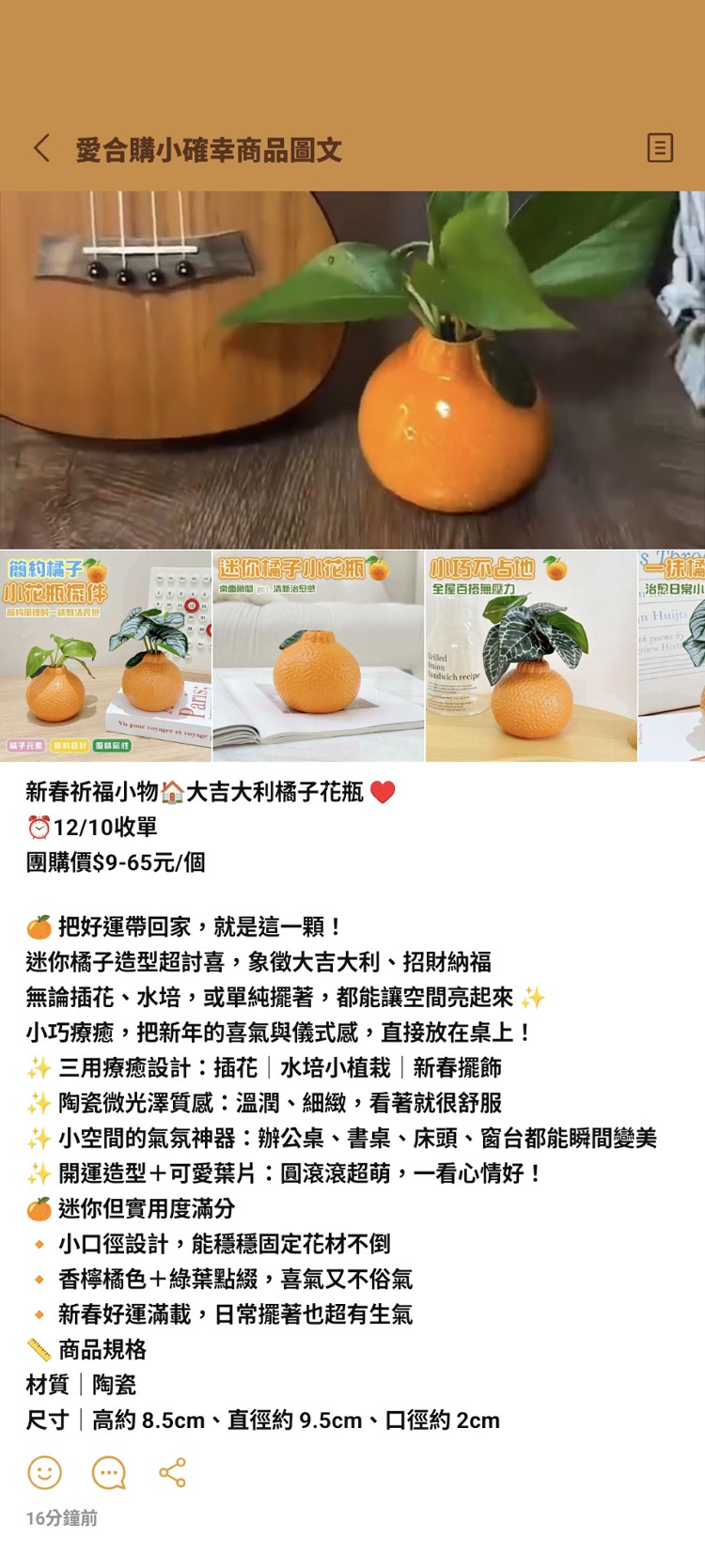Open the 簡約橘子小花瓶擺件 photo
The image size is (705, 1568).
105,656
